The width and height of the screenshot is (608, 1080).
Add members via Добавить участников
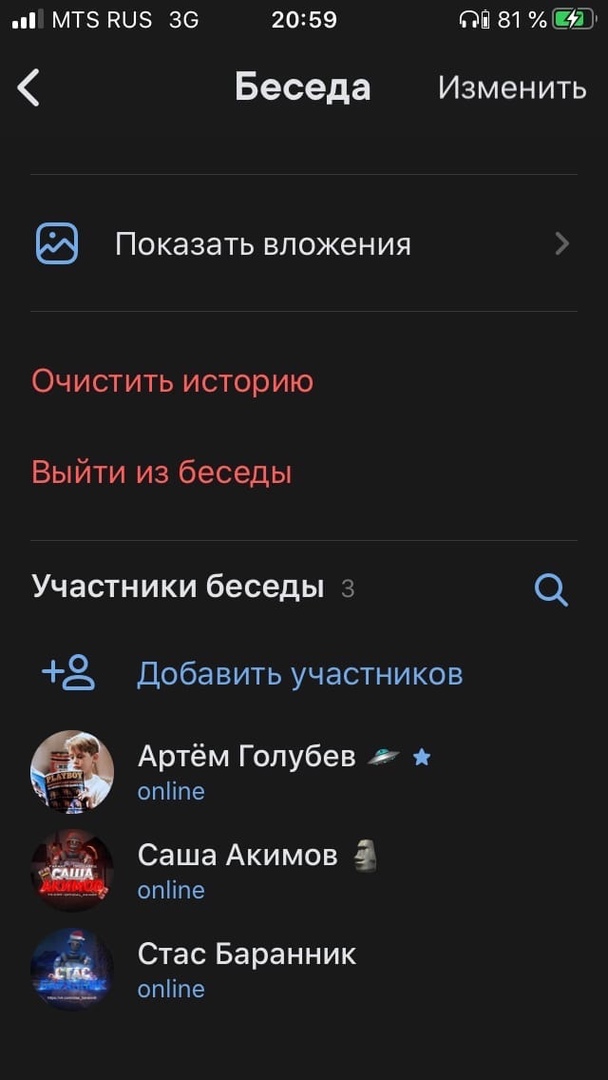pyautogui.click(x=299, y=674)
